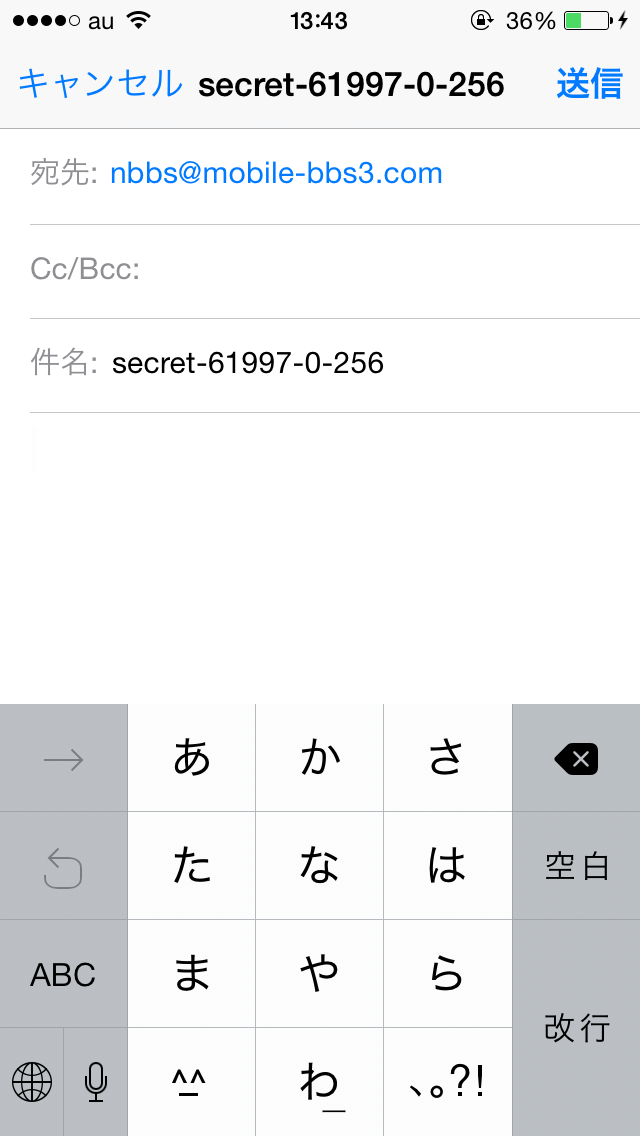Tap the right arrow cursor key
This screenshot has width=640, height=1136.
(63, 759)
